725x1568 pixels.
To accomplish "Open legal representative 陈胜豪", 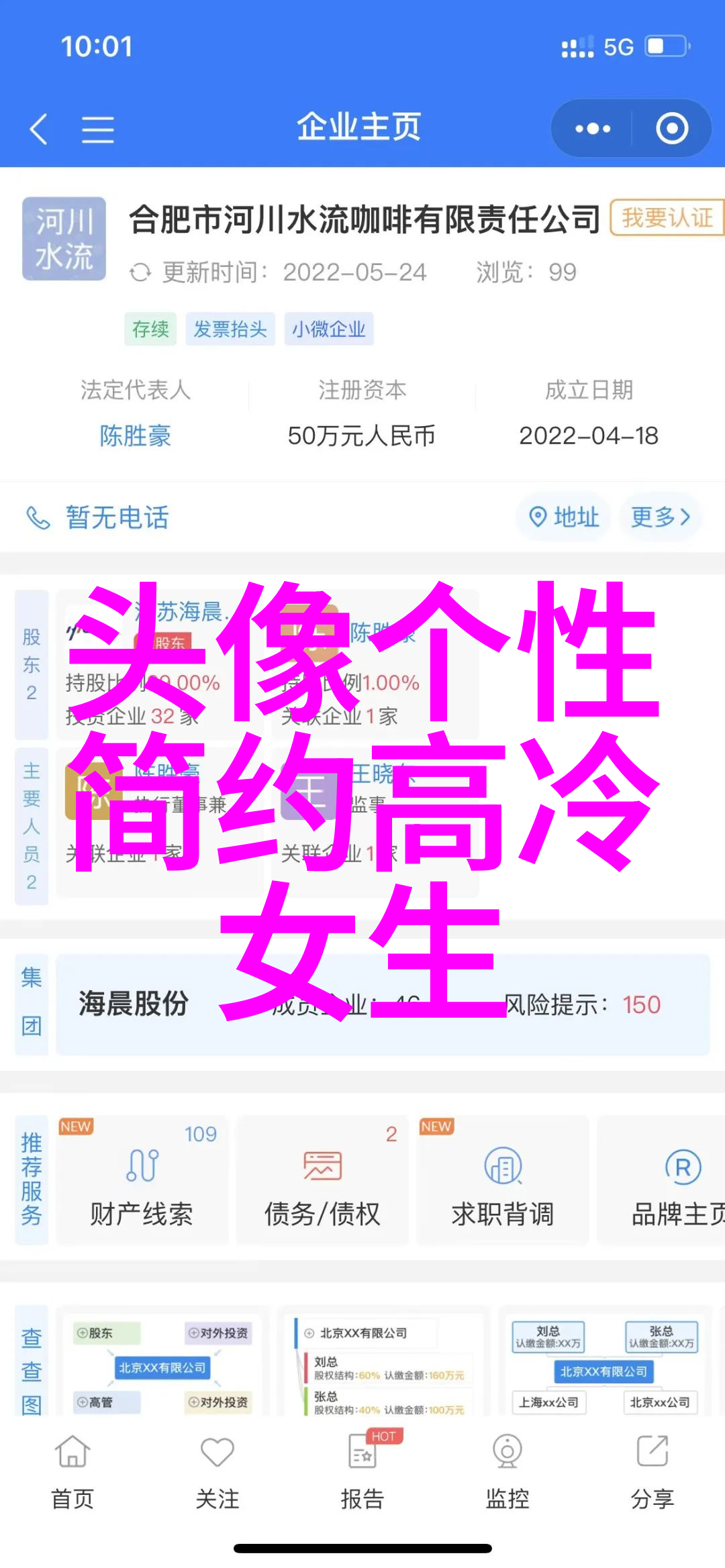I will pyautogui.click(x=135, y=435).
